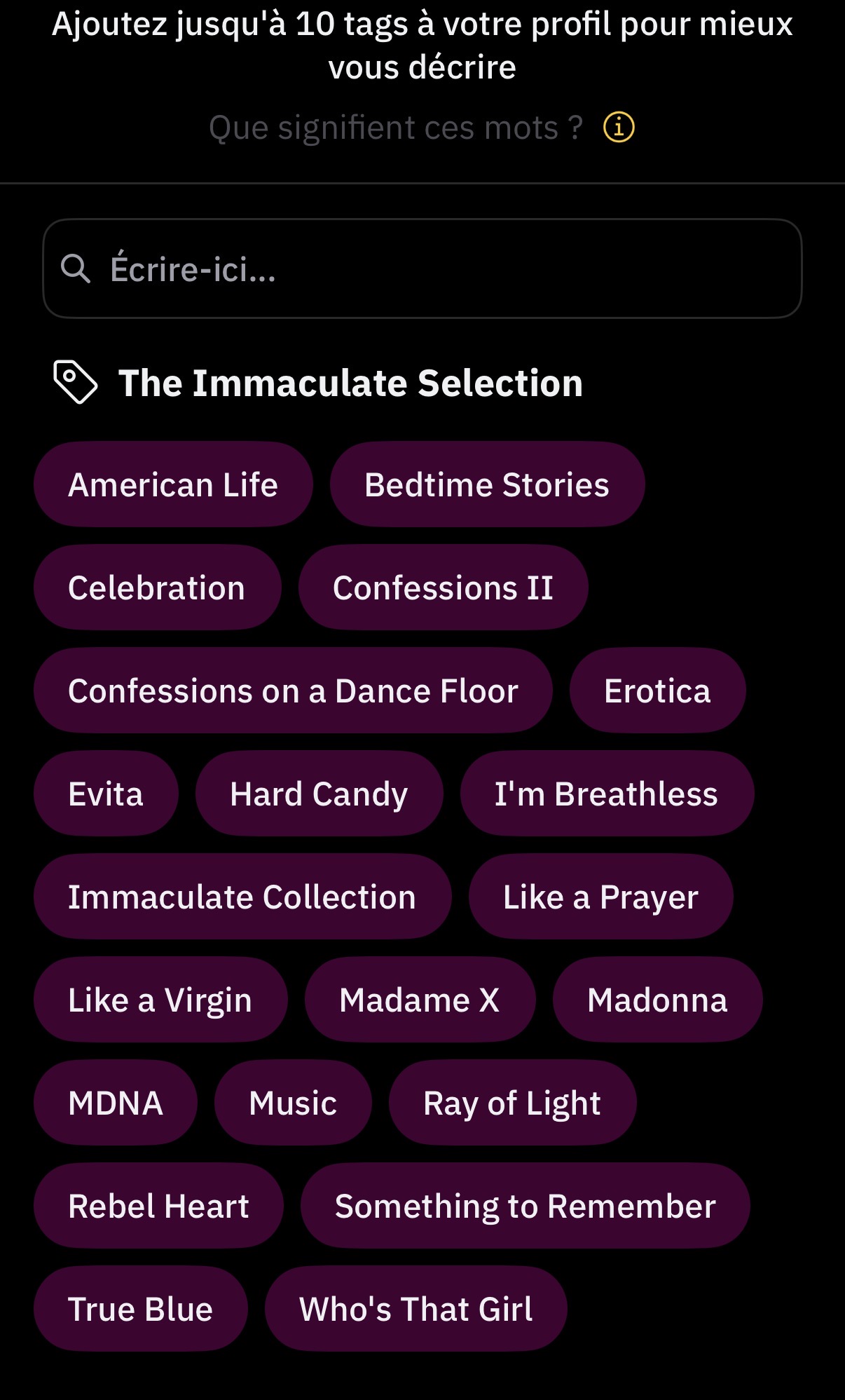Toggle the Celebration tag
This screenshot has height=1400, width=845.
156,587
